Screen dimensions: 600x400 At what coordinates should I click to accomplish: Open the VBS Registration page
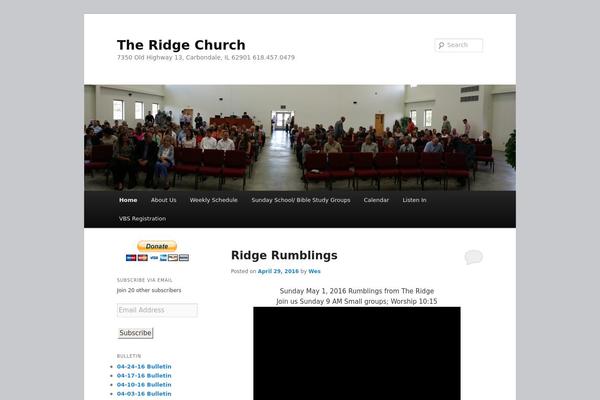(x=142, y=218)
